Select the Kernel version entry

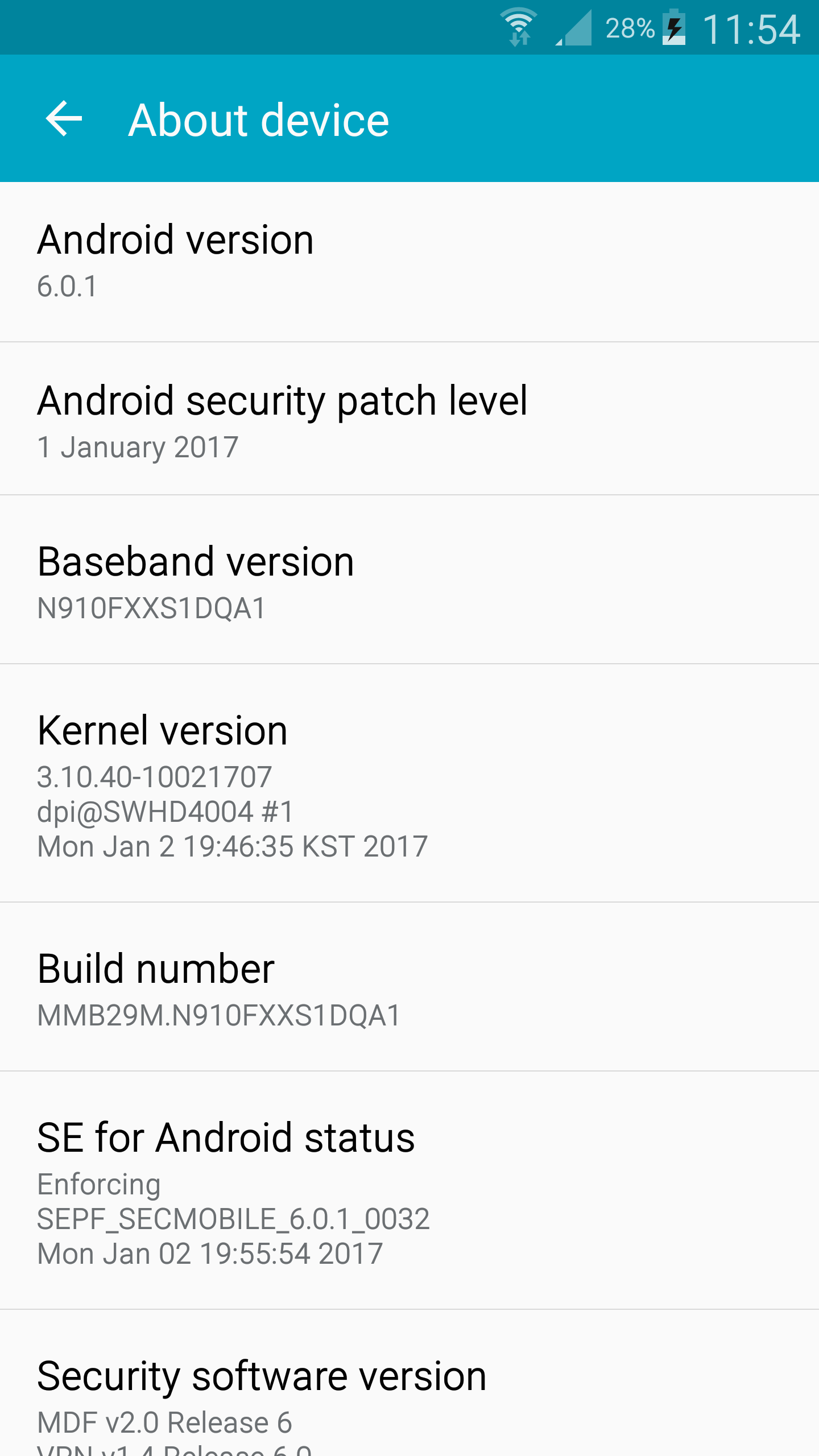(409, 783)
